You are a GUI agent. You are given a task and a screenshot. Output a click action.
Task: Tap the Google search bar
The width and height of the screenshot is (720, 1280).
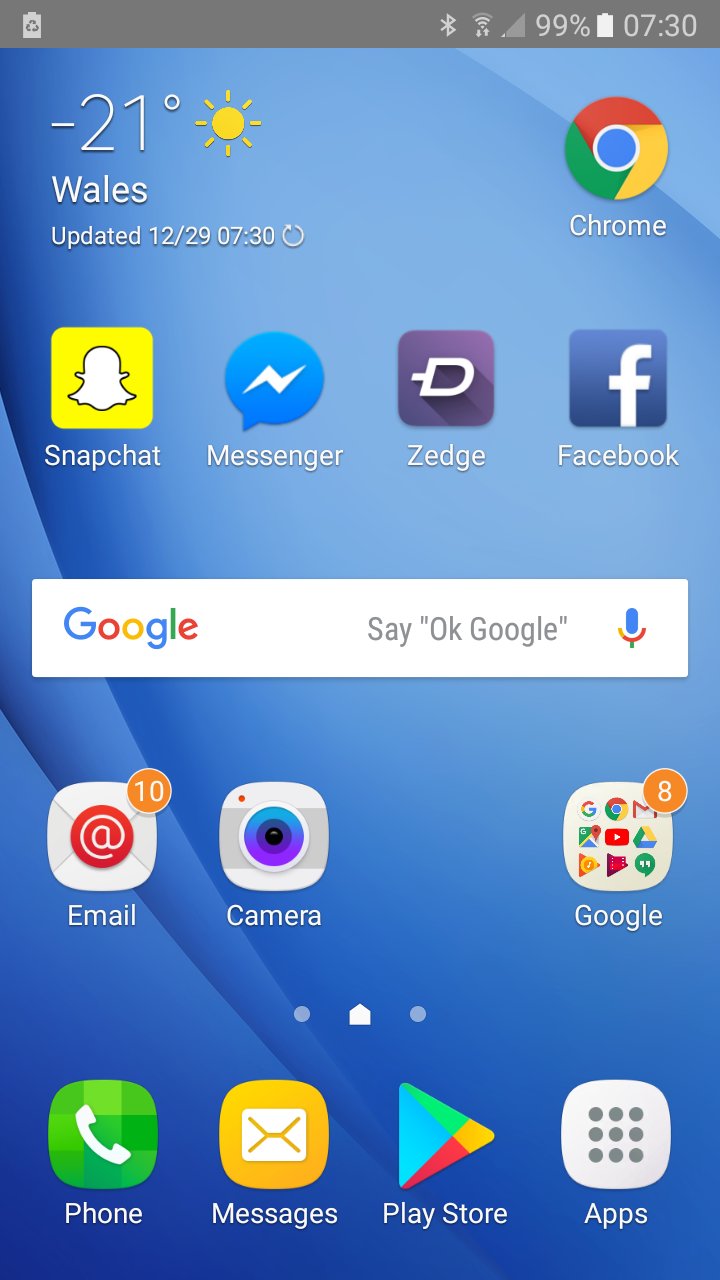[360, 628]
